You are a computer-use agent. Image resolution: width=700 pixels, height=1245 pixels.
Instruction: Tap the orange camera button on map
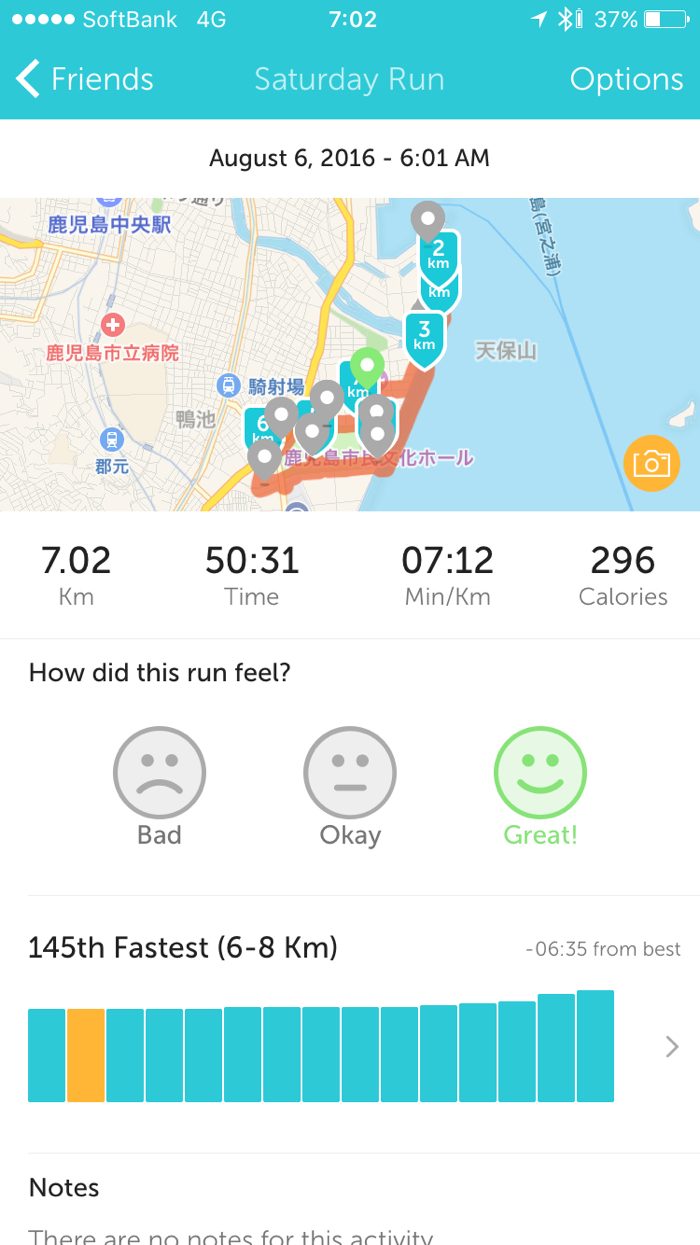[651, 463]
